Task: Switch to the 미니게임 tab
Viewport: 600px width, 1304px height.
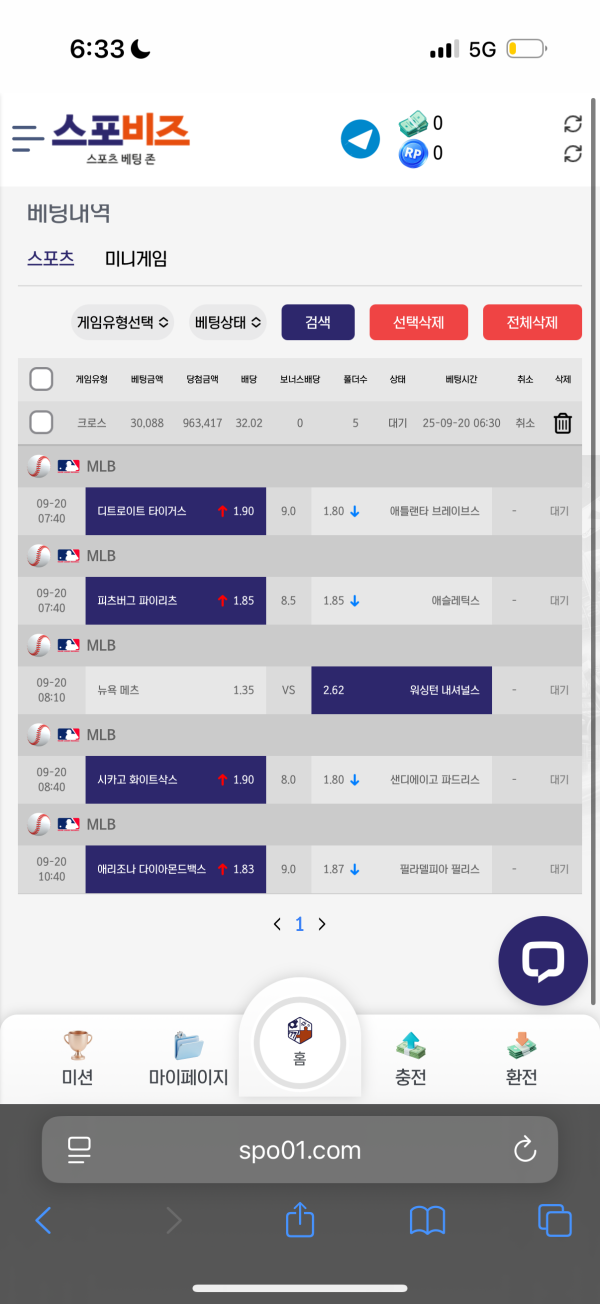Action: tap(136, 259)
